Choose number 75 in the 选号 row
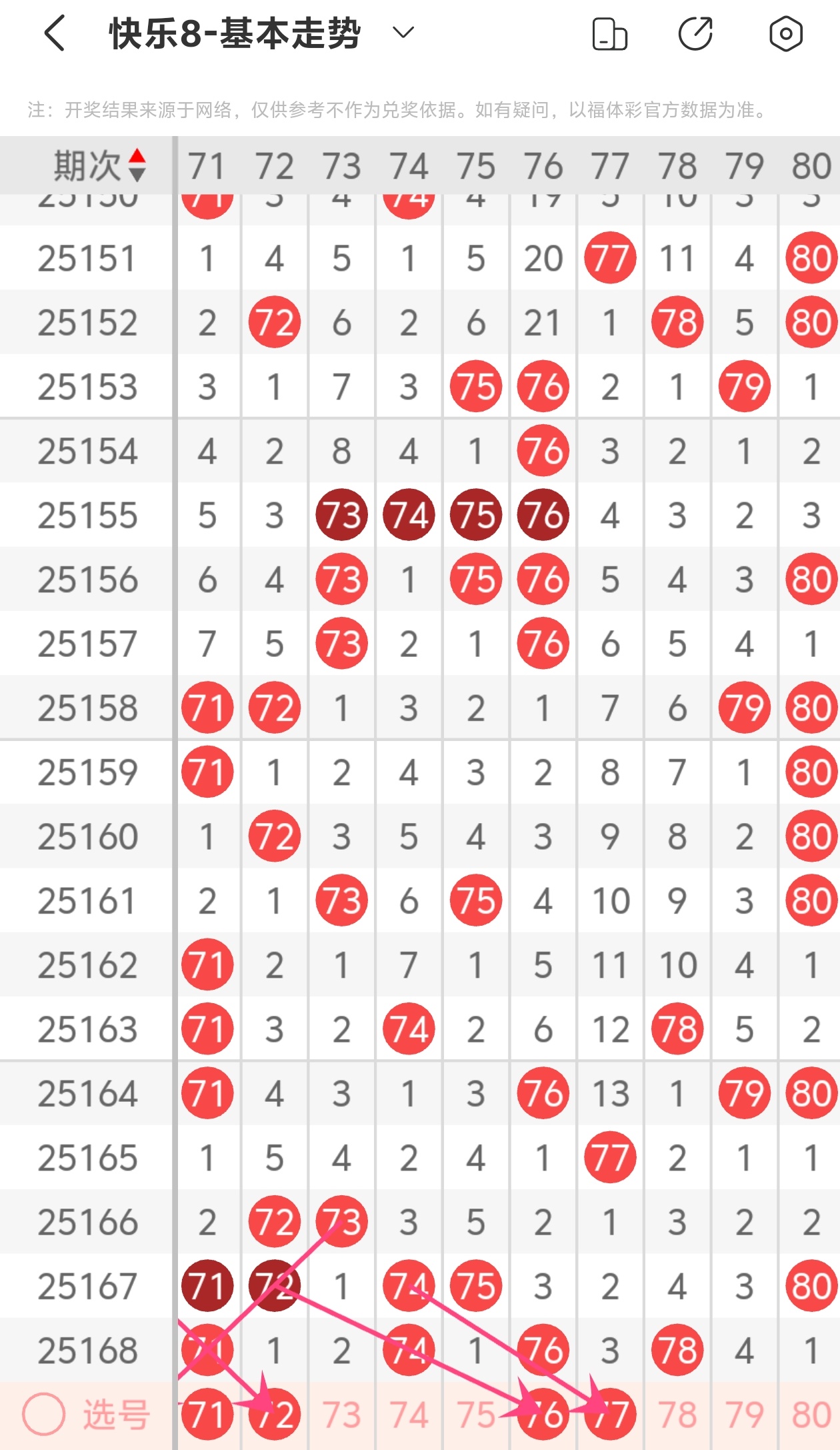Image resolution: width=840 pixels, height=1450 pixels. 475,1415
